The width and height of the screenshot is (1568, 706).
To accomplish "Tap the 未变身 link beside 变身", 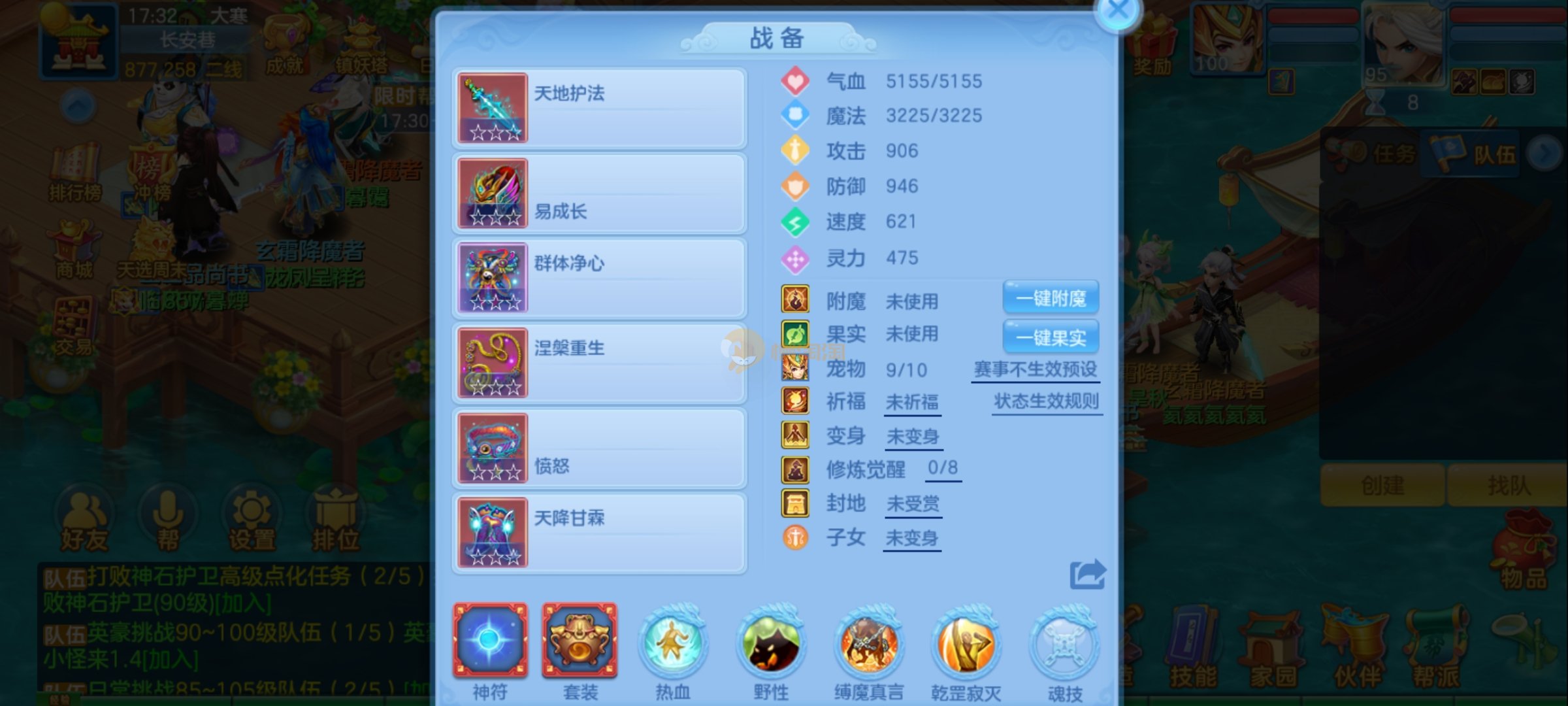I will click(913, 437).
